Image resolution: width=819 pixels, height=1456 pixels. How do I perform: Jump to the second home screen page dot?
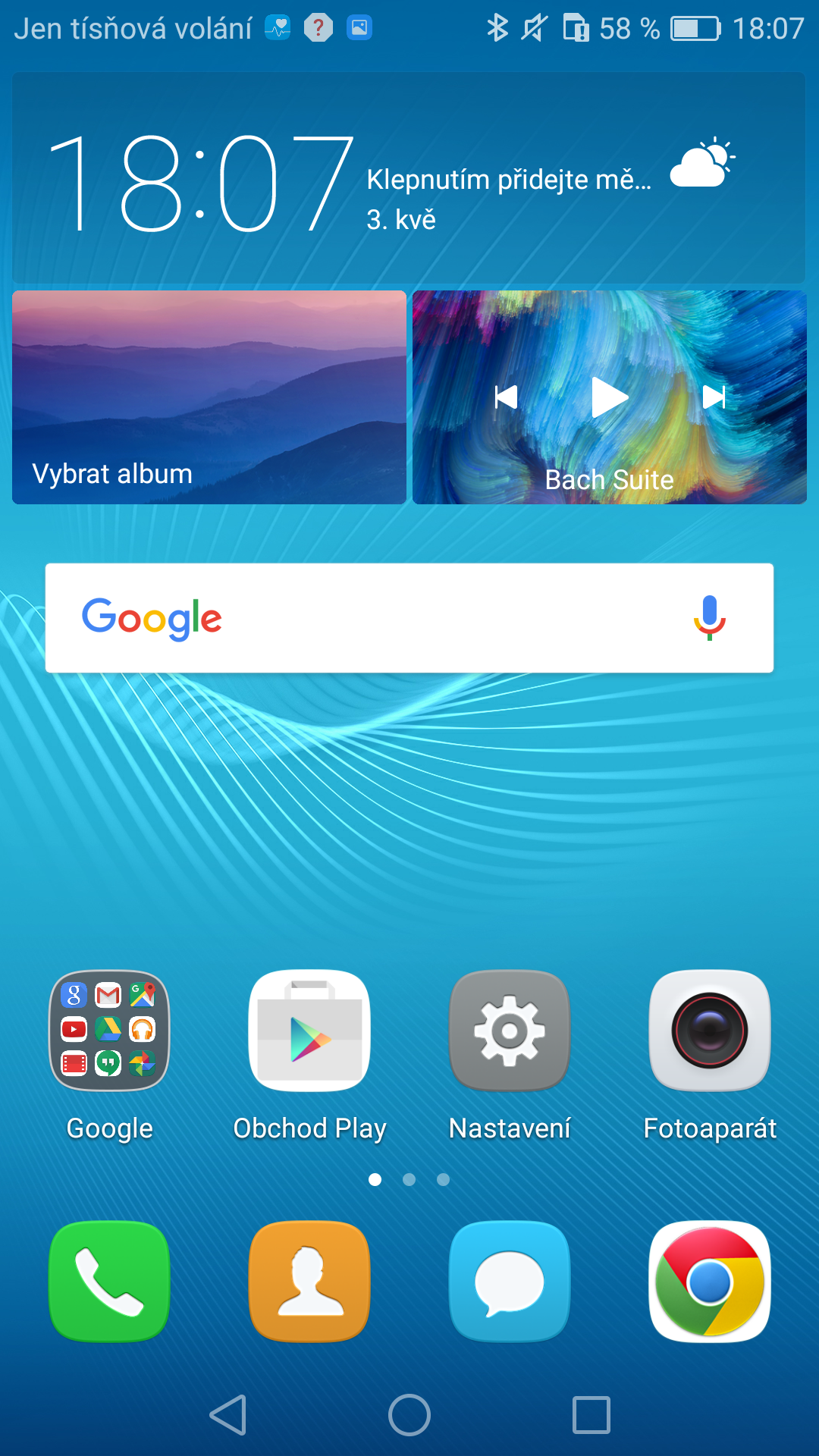(x=409, y=1179)
